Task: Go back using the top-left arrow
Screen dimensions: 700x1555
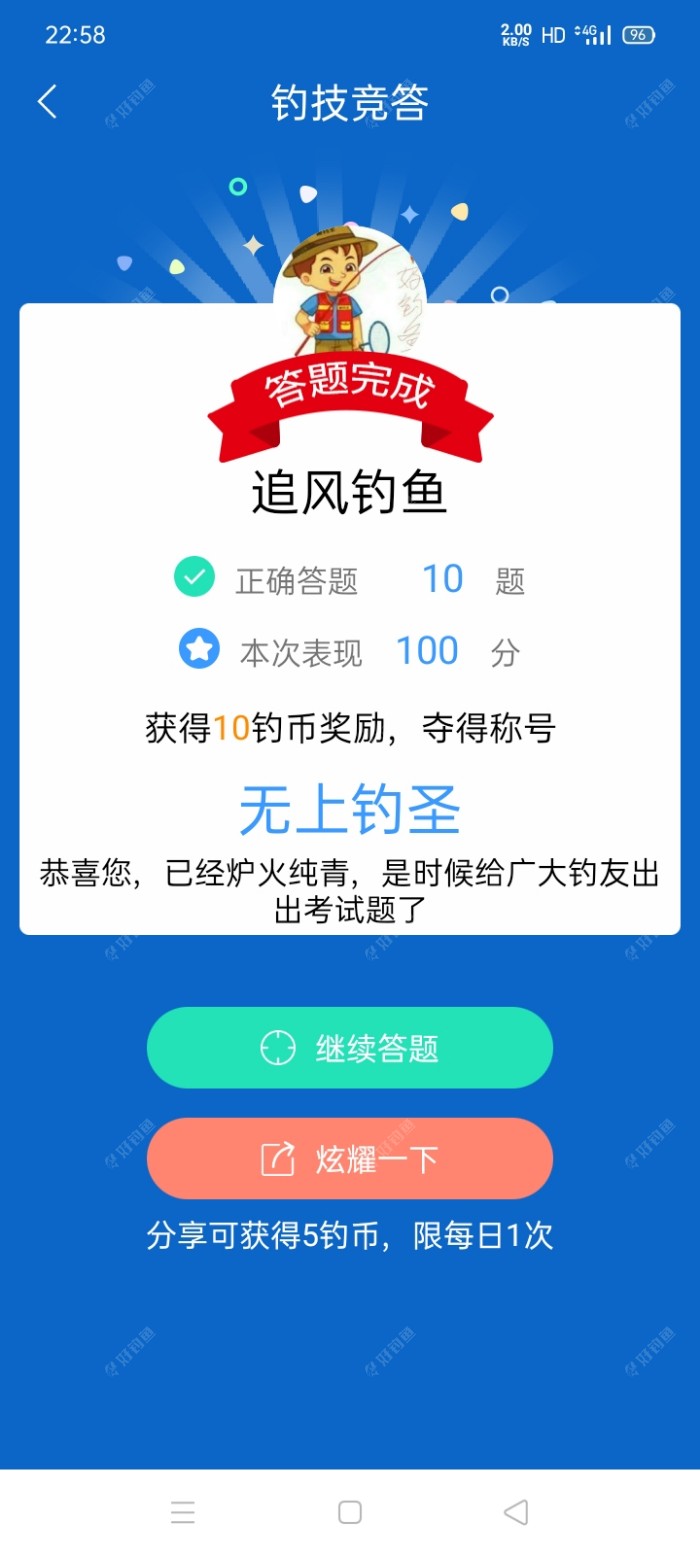Action: [47, 102]
